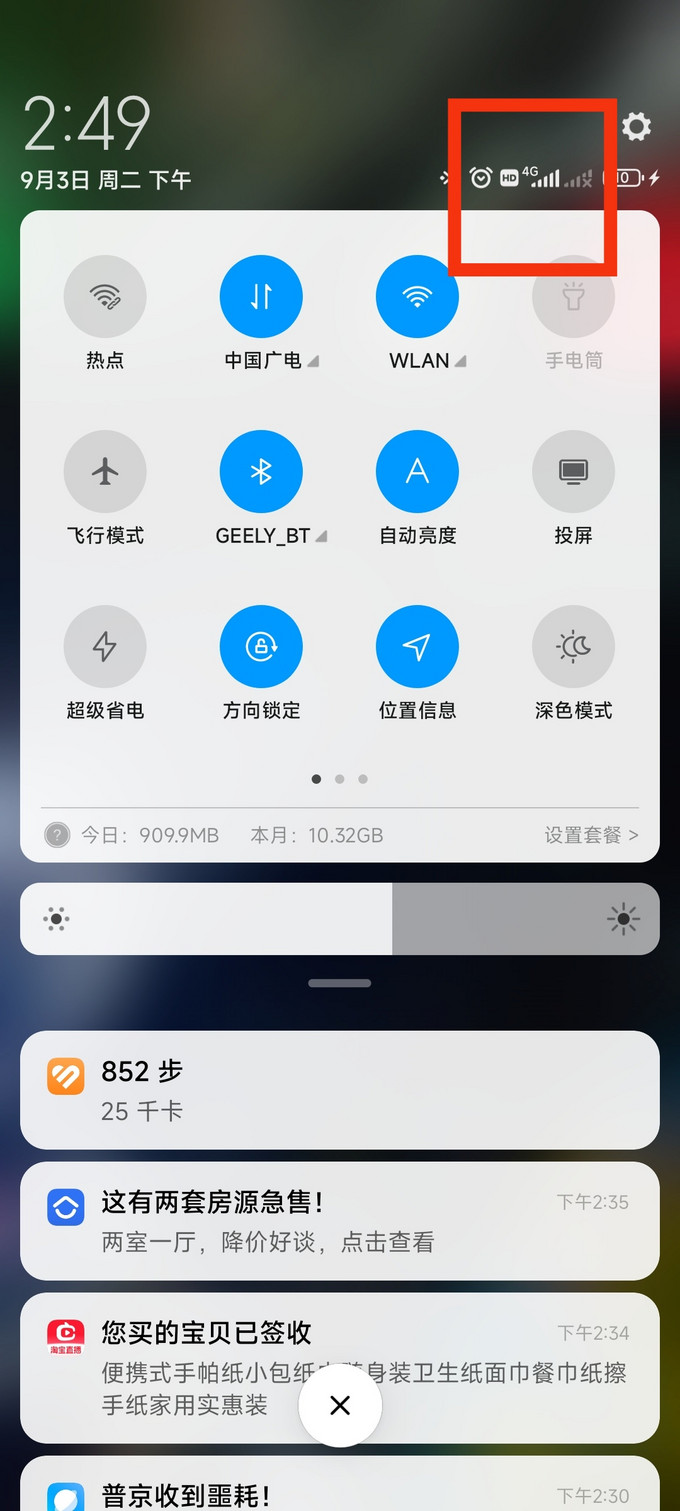The image size is (680, 1511).
Task: Disable 中国广电 mobile data
Action: 261,297
